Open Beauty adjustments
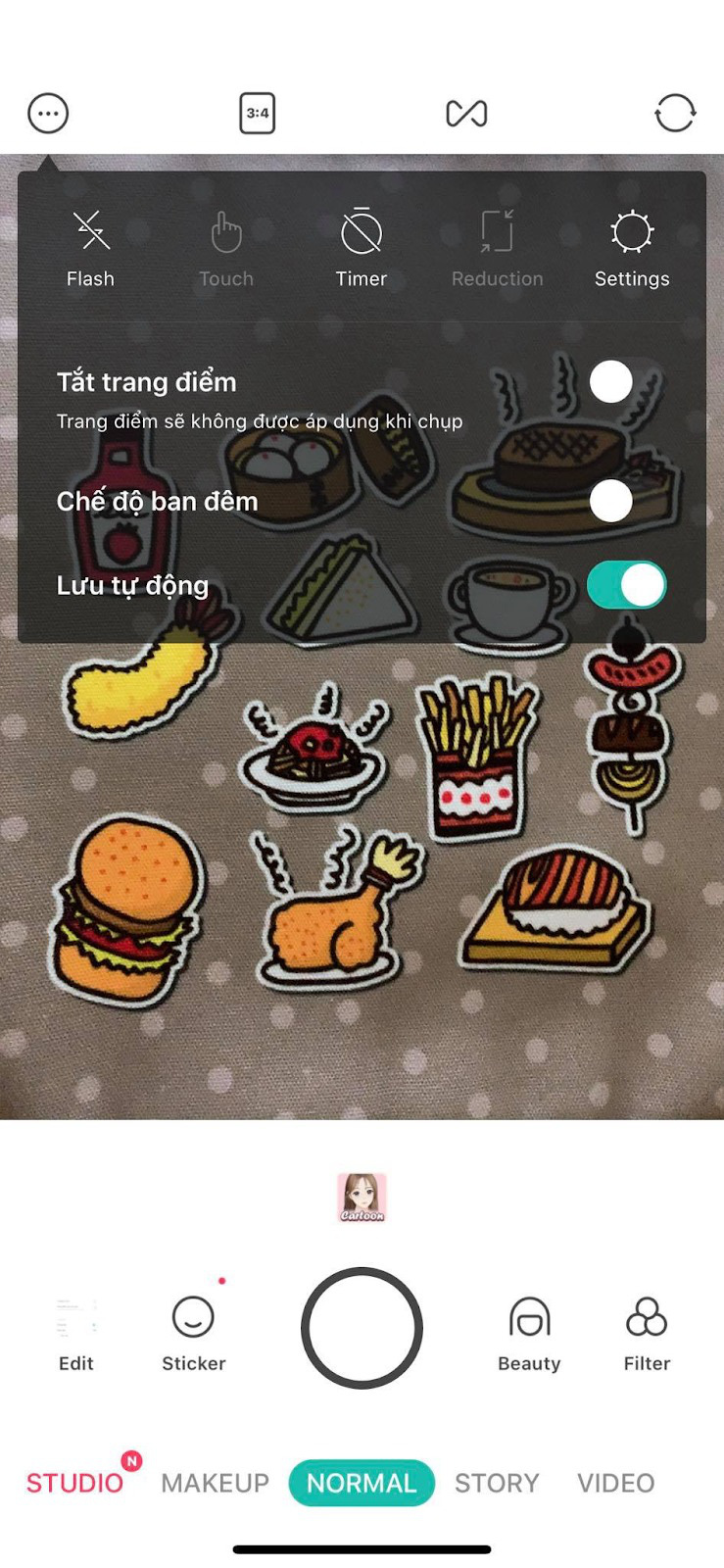 529,1331
